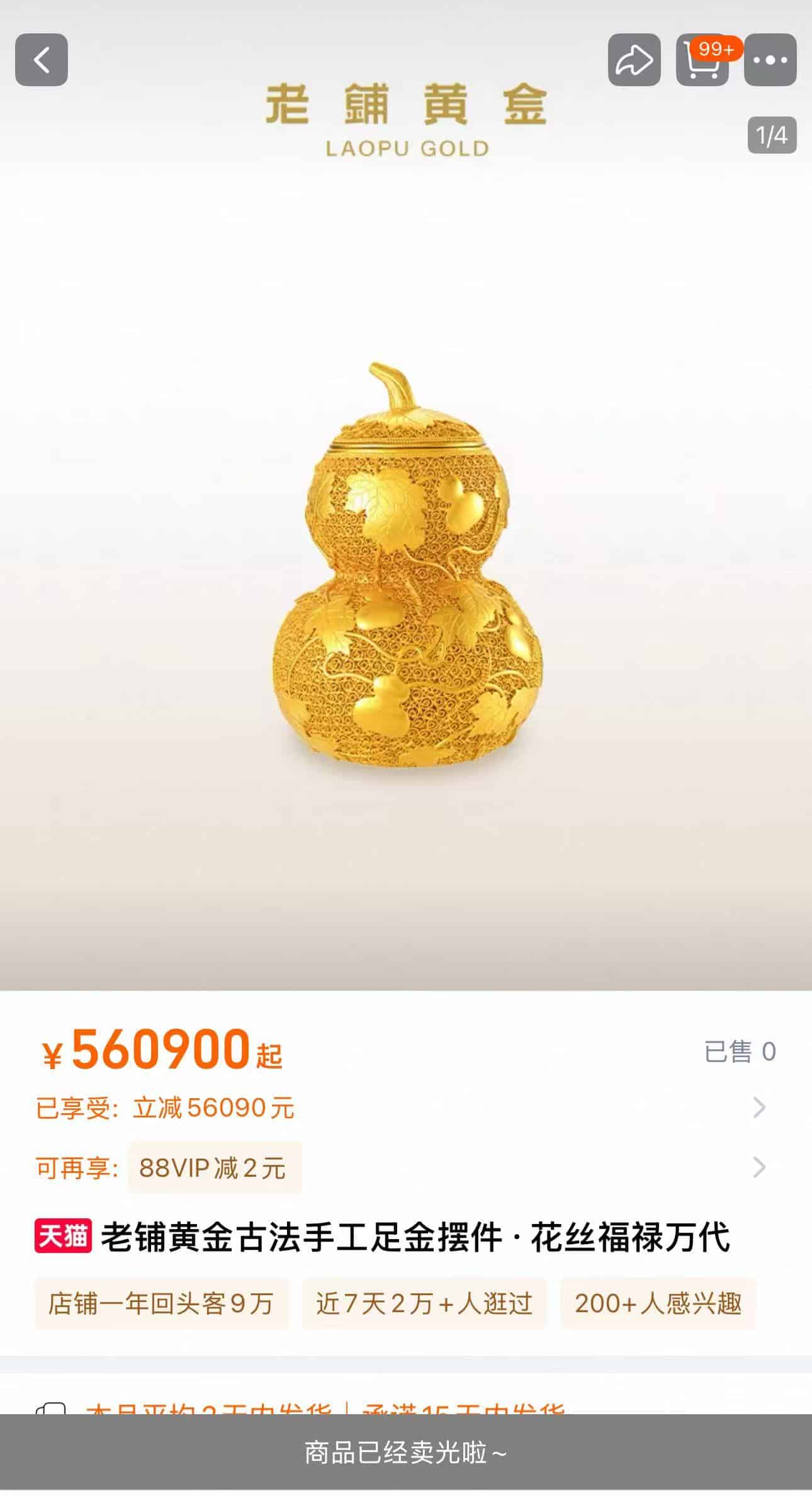Open the more options menu
This screenshot has height=1496, width=812.
(x=770, y=60)
